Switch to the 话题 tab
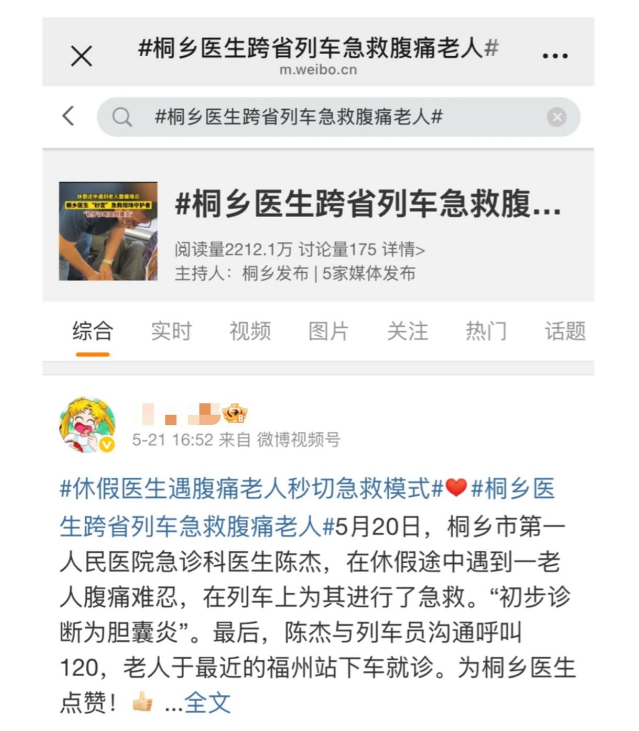 (565, 332)
